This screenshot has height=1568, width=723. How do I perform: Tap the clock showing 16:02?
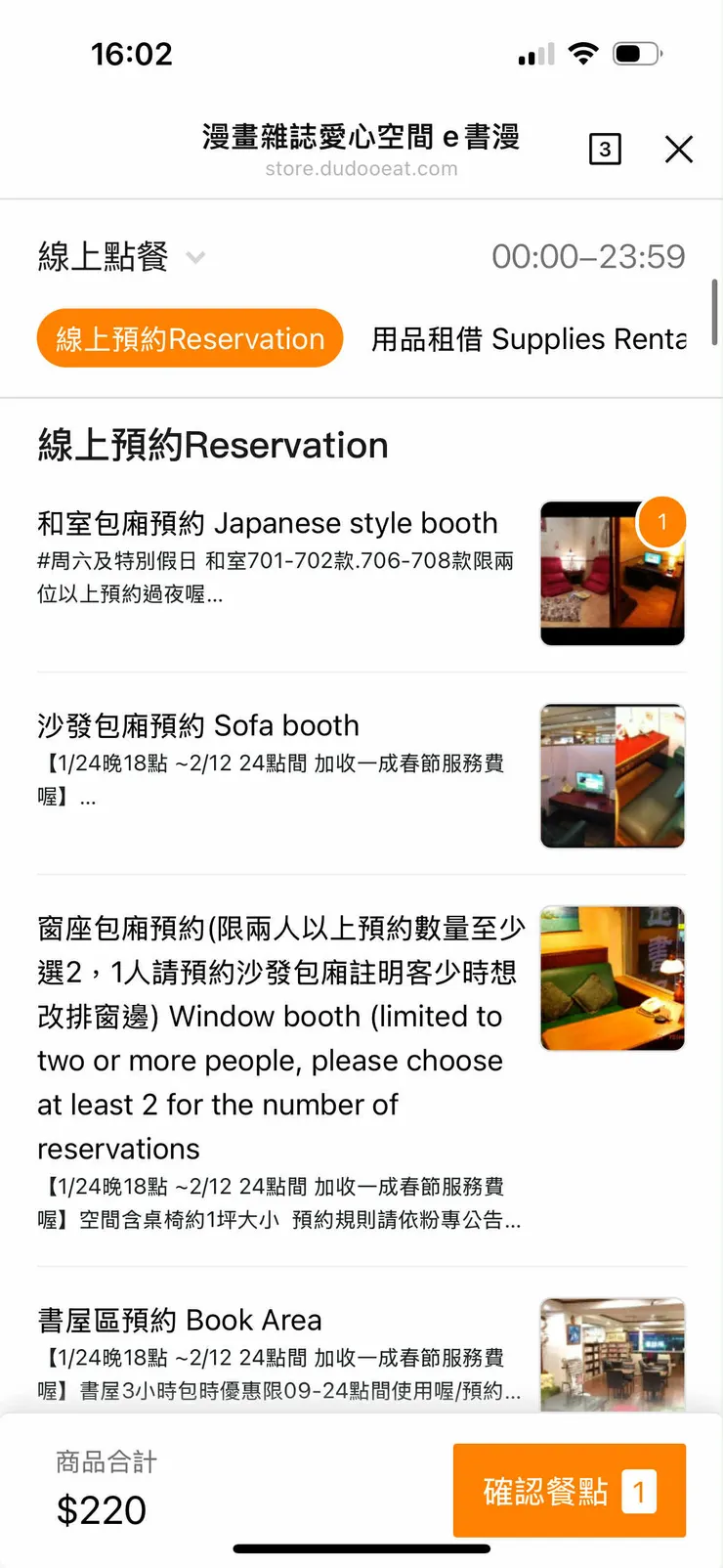[x=133, y=56]
